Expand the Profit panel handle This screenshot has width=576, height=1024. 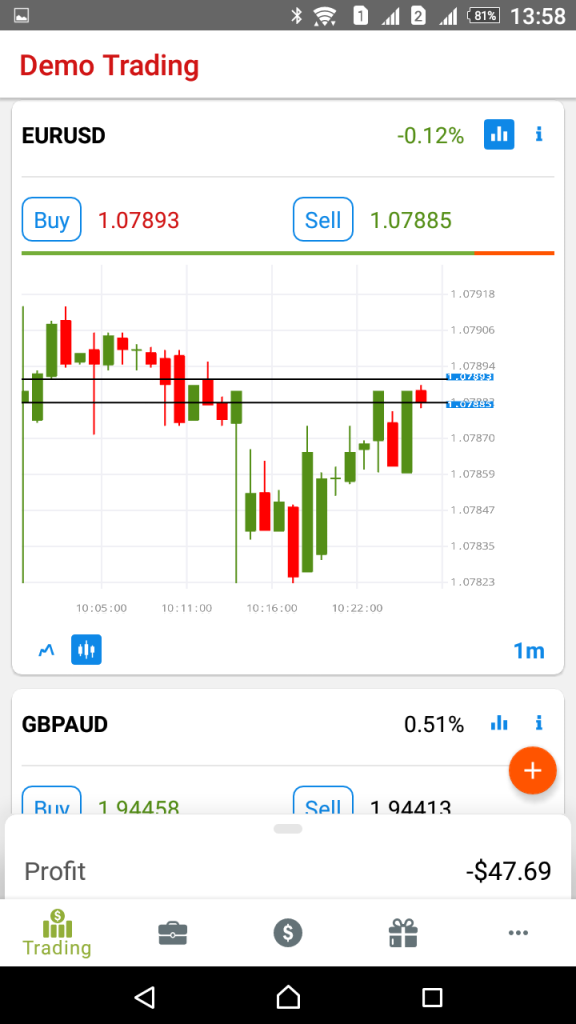tap(288, 829)
